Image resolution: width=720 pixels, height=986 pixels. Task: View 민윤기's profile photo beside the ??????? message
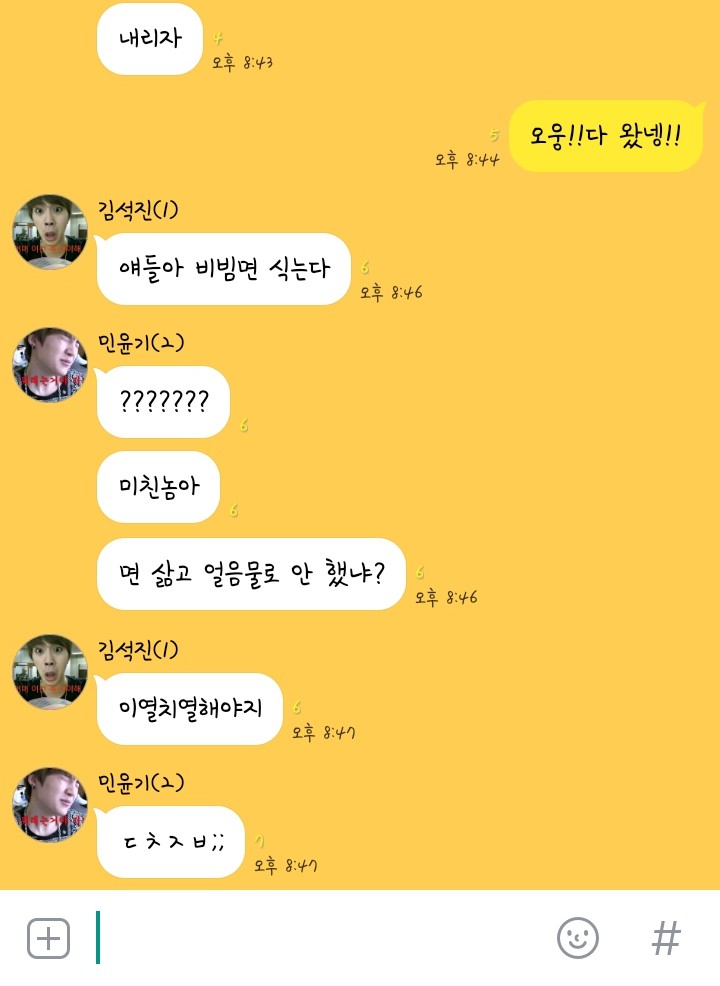tap(50, 365)
